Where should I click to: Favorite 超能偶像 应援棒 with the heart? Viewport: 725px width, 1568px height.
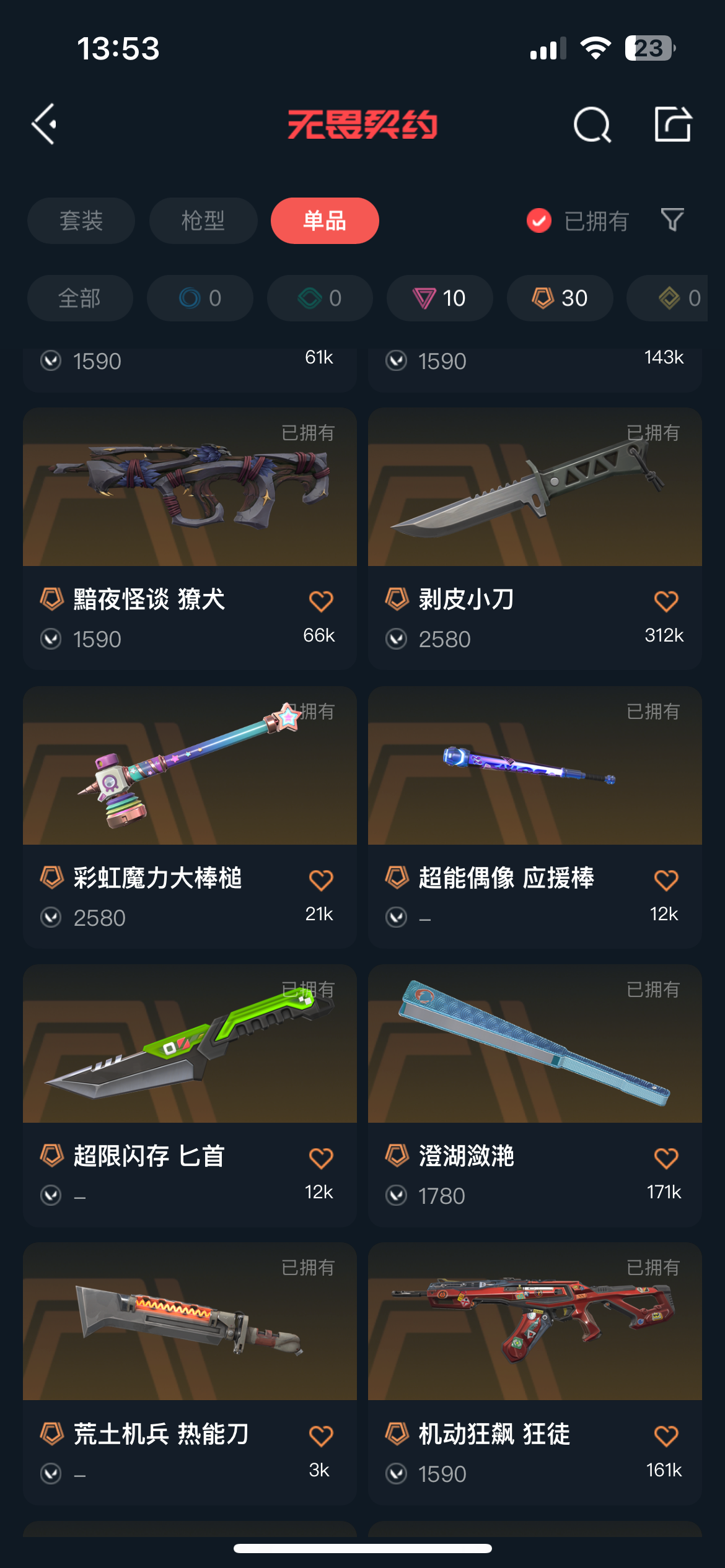click(x=666, y=879)
